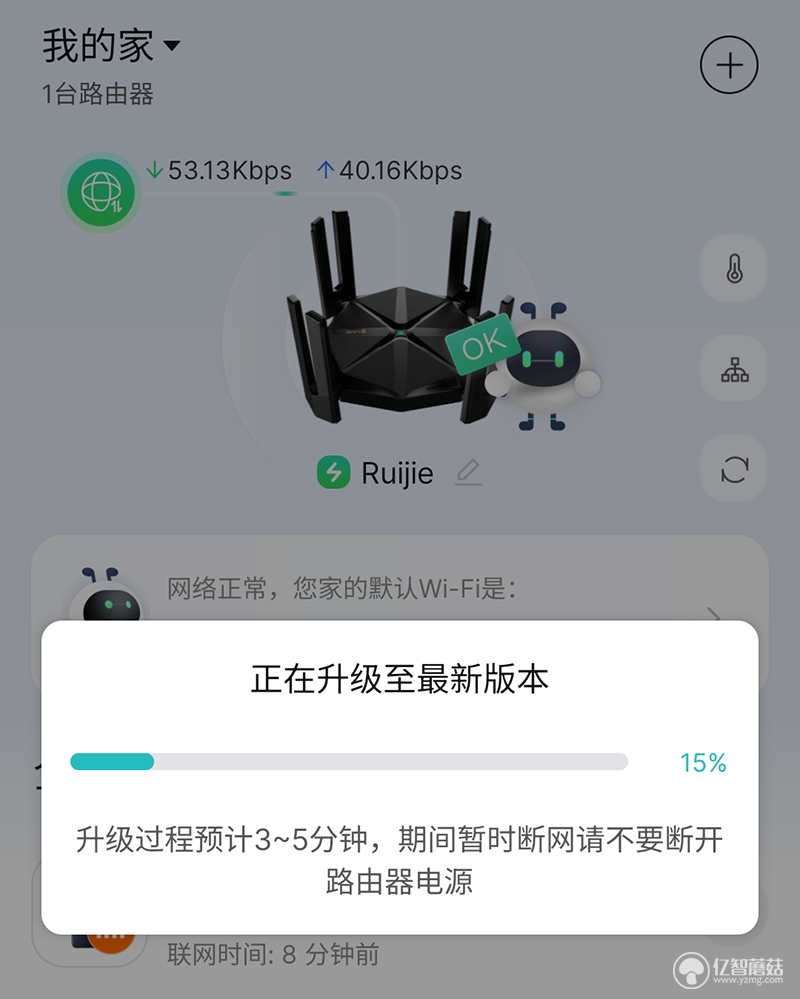Open the temperature thermometer icon
This screenshot has width=800, height=999.
tap(735, 269)
